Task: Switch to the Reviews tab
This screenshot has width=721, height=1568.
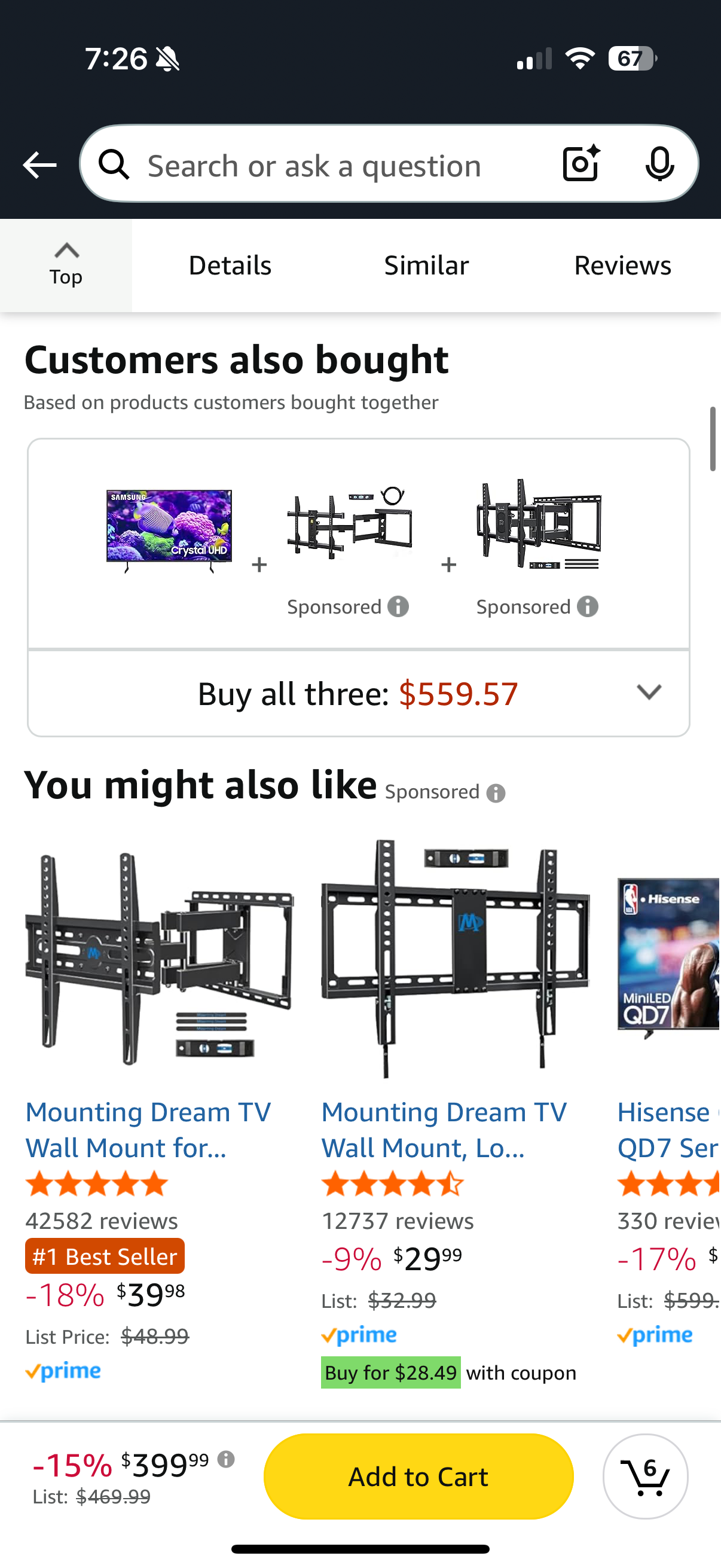Action: (622, 266)
